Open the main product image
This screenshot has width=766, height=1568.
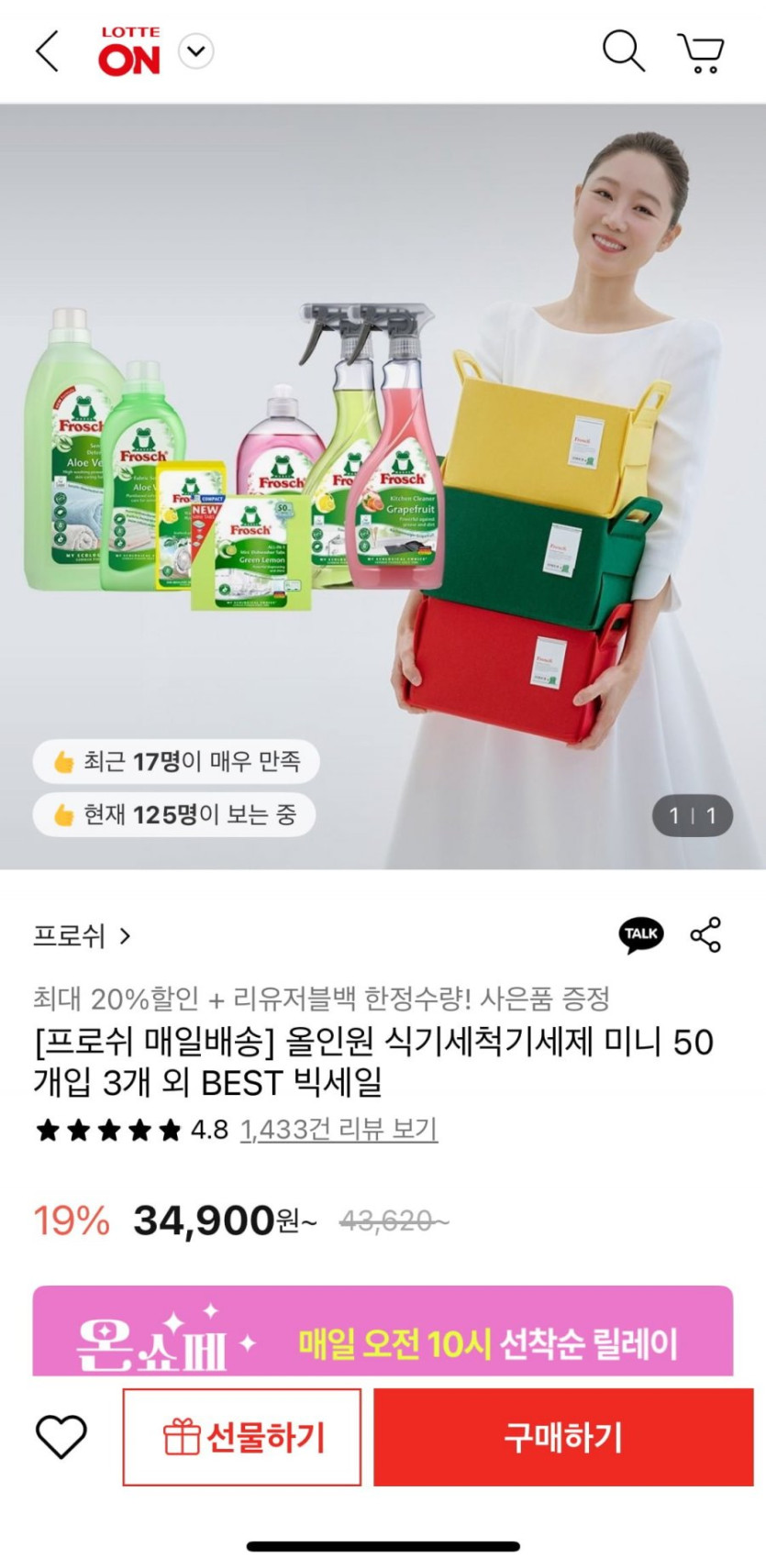click(383, 486)
